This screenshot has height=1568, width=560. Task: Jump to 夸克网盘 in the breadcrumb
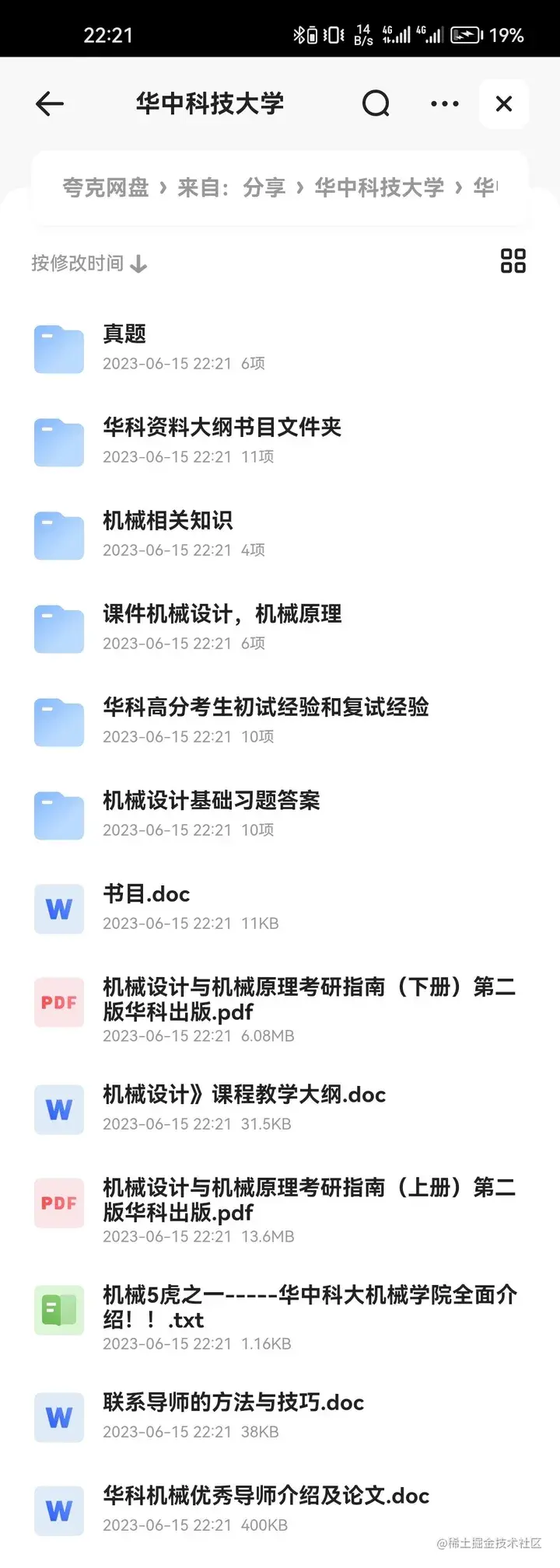106,187
